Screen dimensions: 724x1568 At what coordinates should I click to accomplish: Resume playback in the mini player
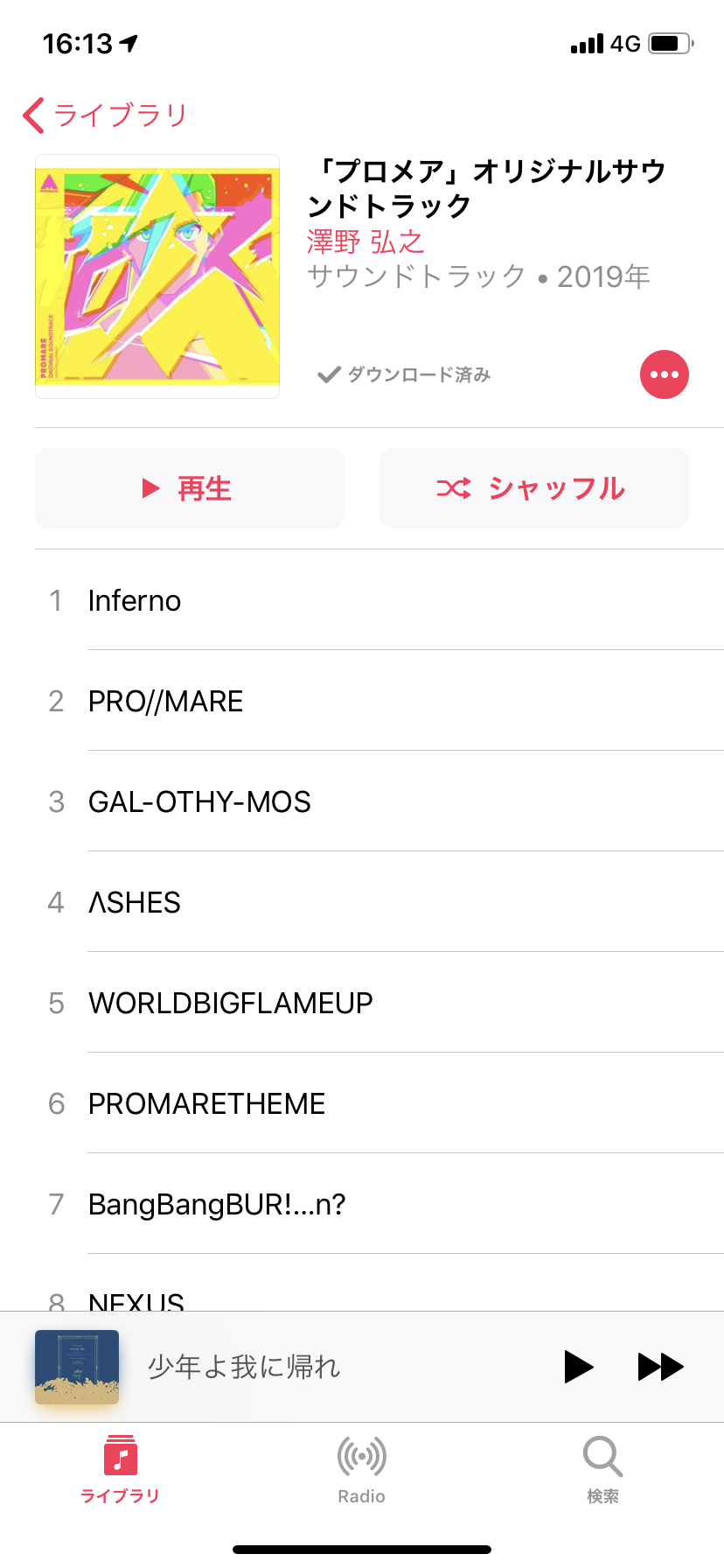click(x=578, y=1367)
